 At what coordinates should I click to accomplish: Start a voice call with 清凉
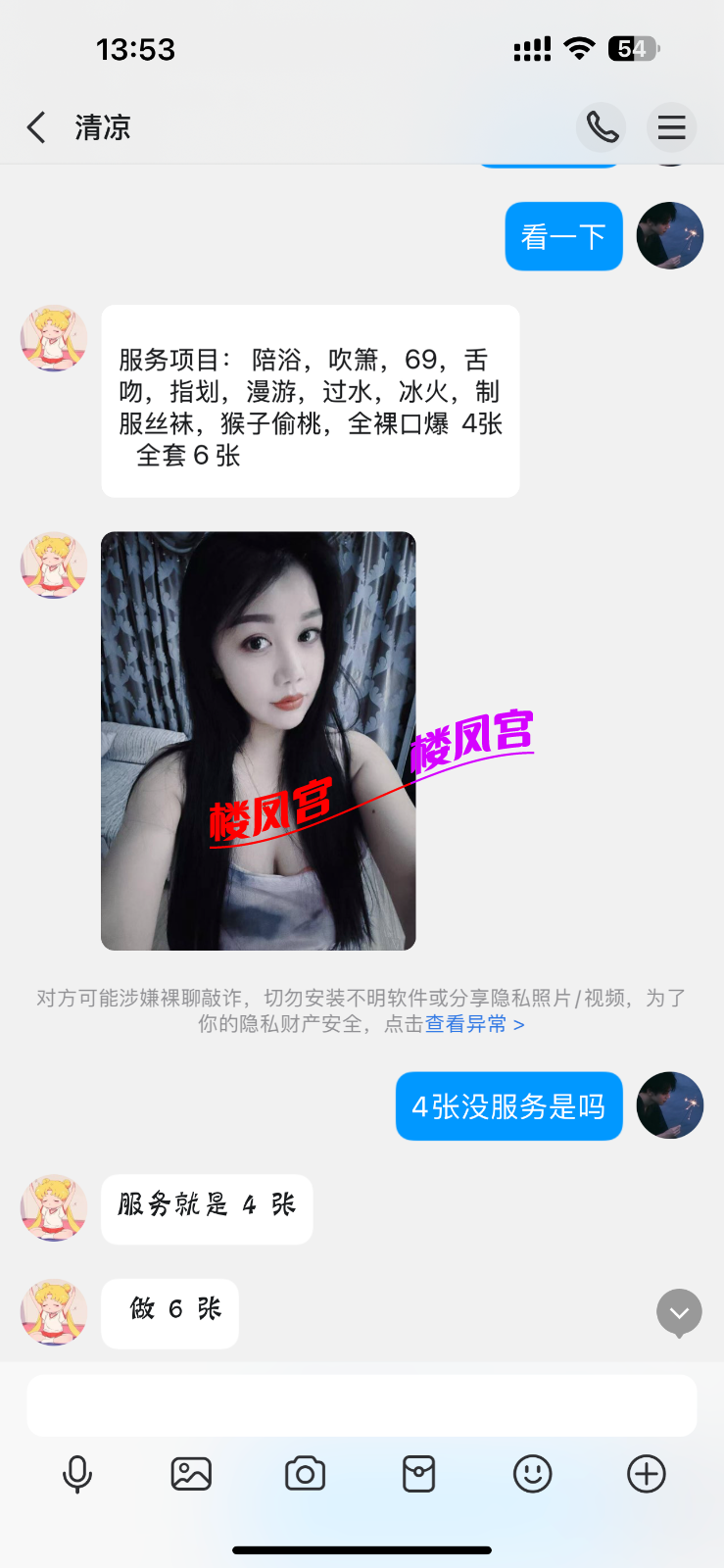pyautogui.click(x=601, y=127)
